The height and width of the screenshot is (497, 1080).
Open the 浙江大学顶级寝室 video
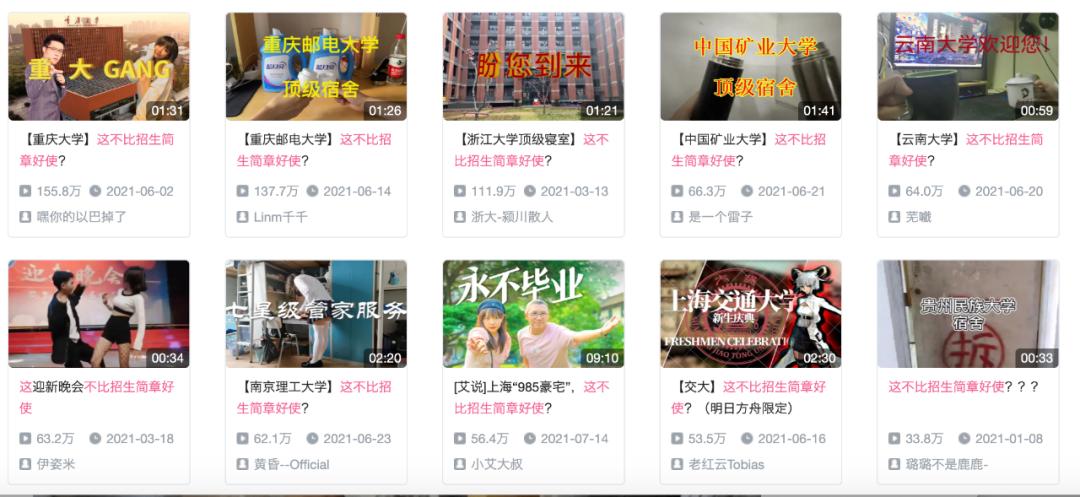coord(533,67)
